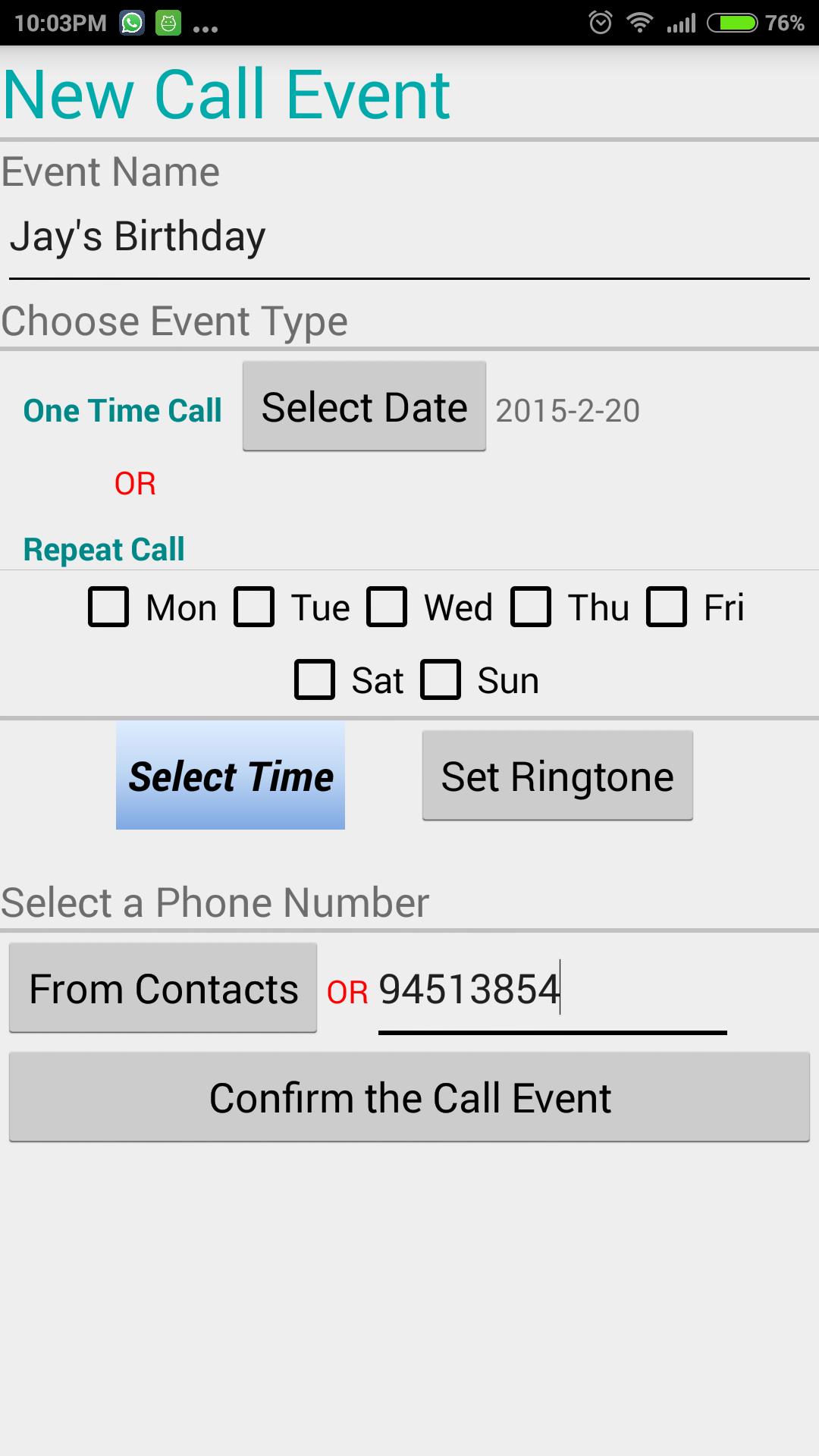
Task: Enable the Mon checkbox
Action: click(108, 607)
